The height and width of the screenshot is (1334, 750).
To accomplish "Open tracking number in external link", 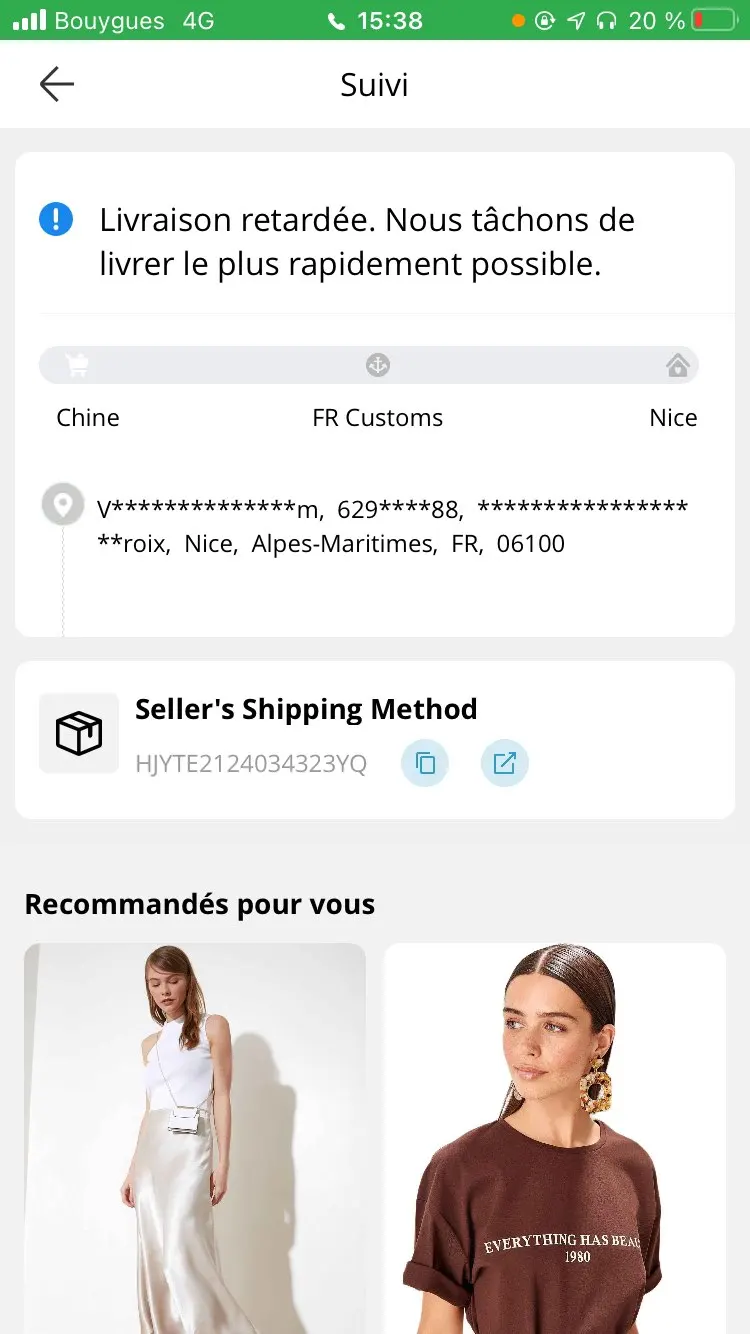I will [505, 764].
